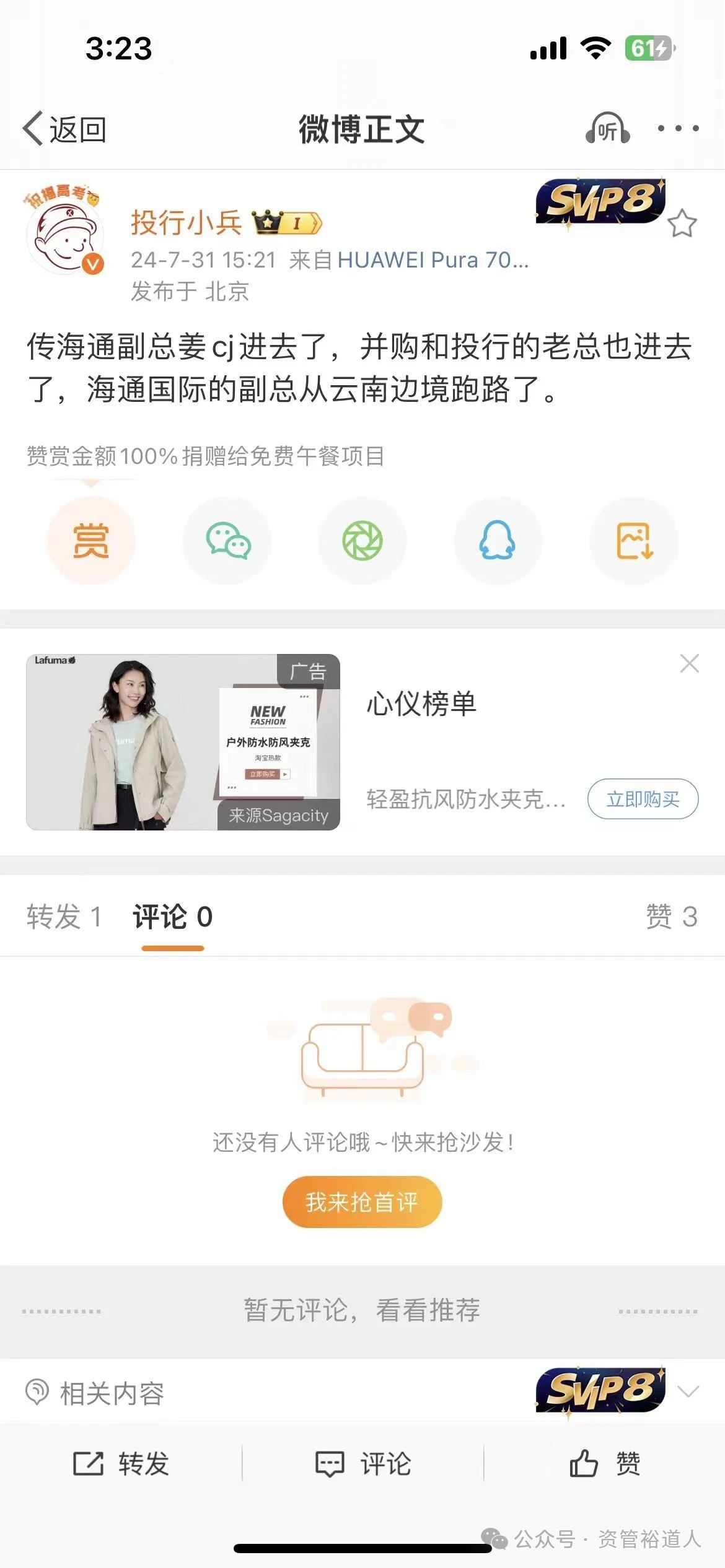725x1568 pixels.
Task: Switch to the 赞 3 tab
Action: (672, 917)
